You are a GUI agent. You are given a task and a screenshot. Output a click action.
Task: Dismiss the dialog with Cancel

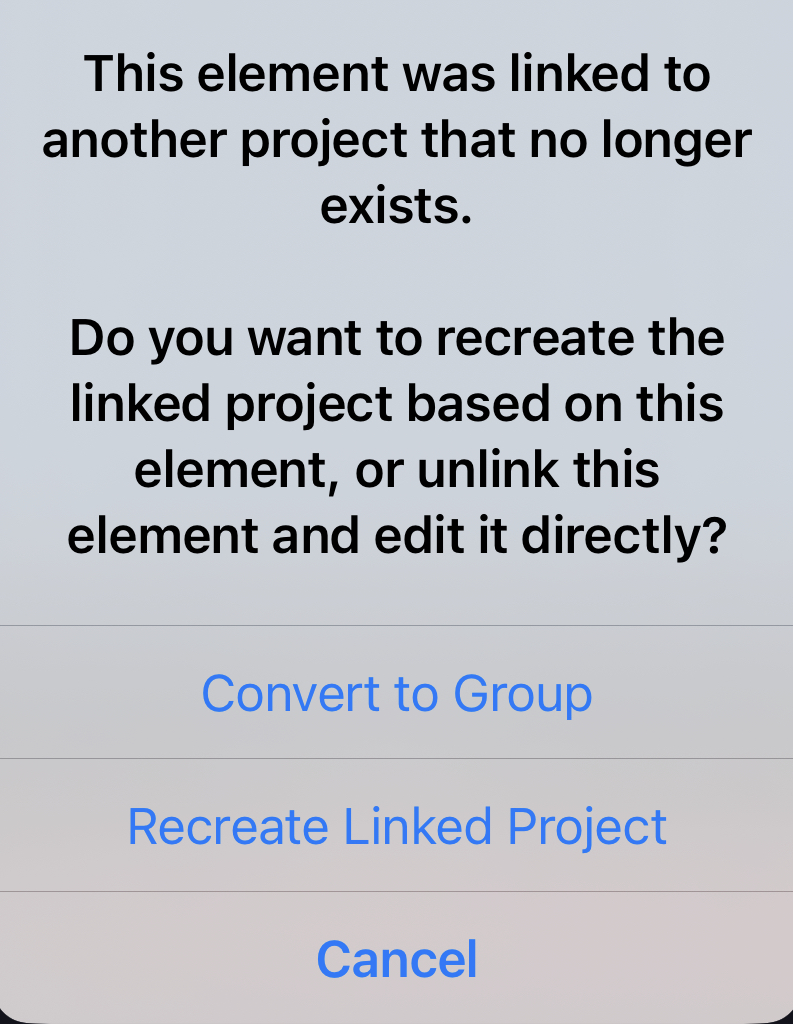(397, 959)
